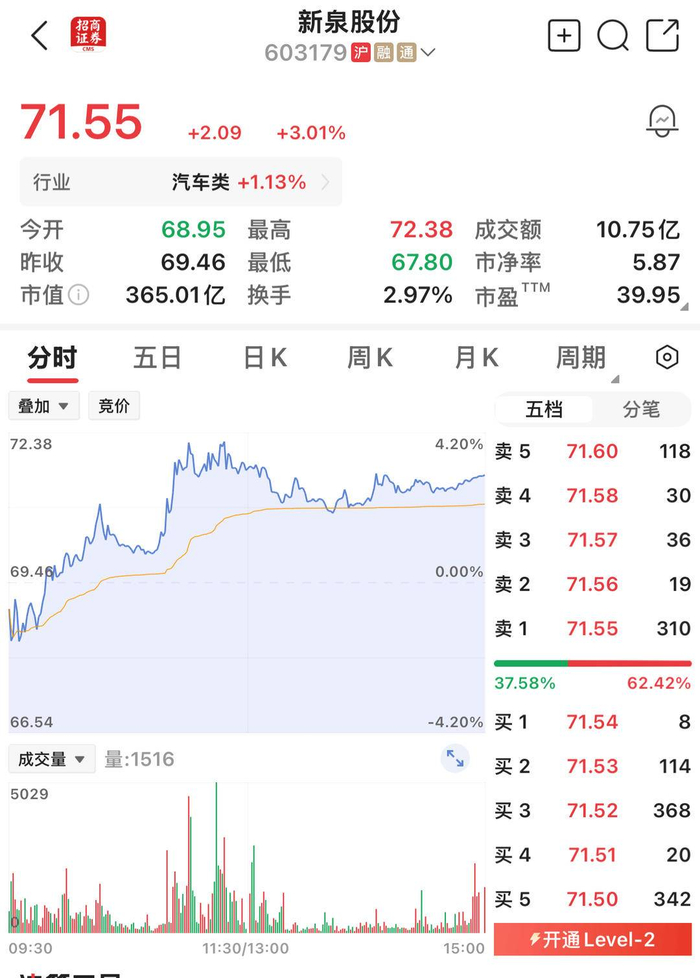The width and height of the screenshot is (700, 978).
Task: Show the 月K chart
Action: (476, 358)
